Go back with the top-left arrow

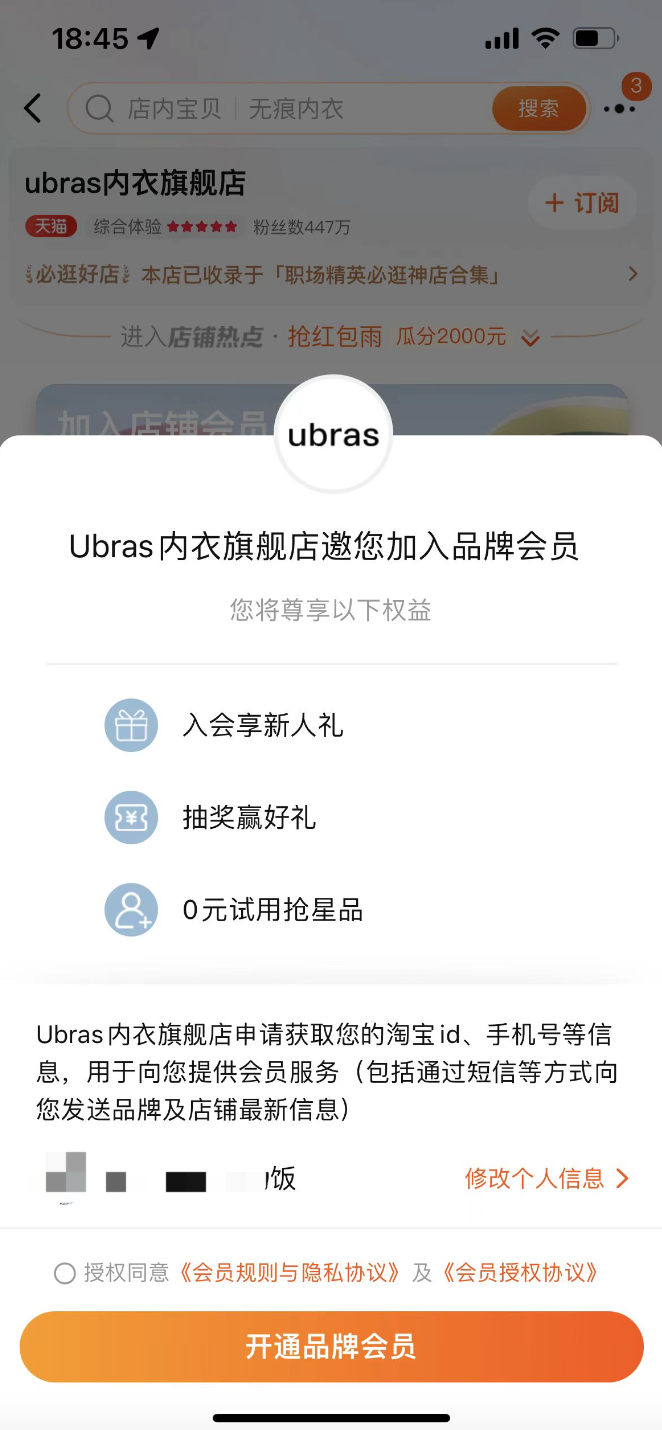pos(33,108)
